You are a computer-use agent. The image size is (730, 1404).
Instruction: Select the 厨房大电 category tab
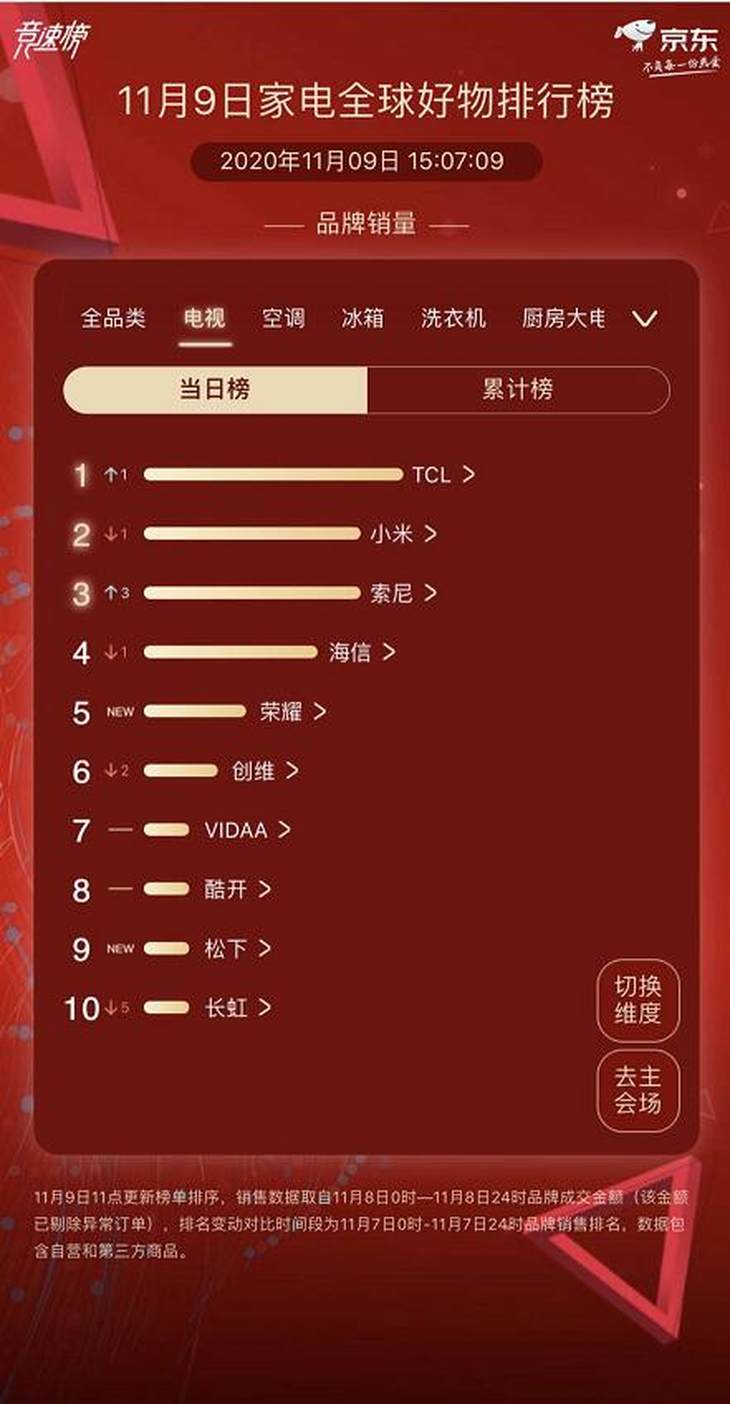point(563,318)
